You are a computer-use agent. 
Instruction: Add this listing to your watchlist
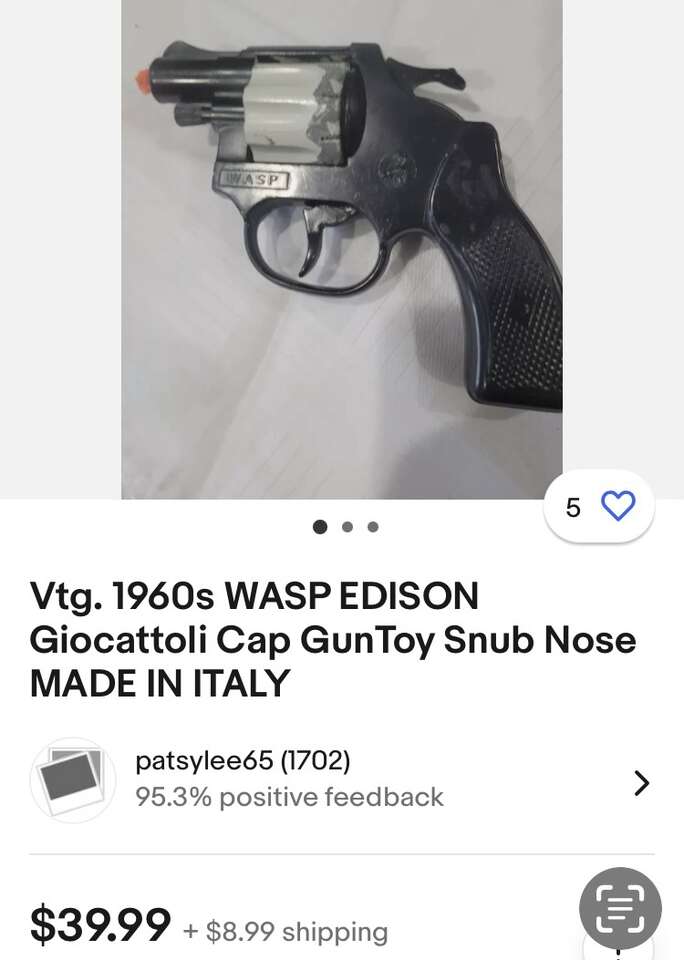(617, 507)
